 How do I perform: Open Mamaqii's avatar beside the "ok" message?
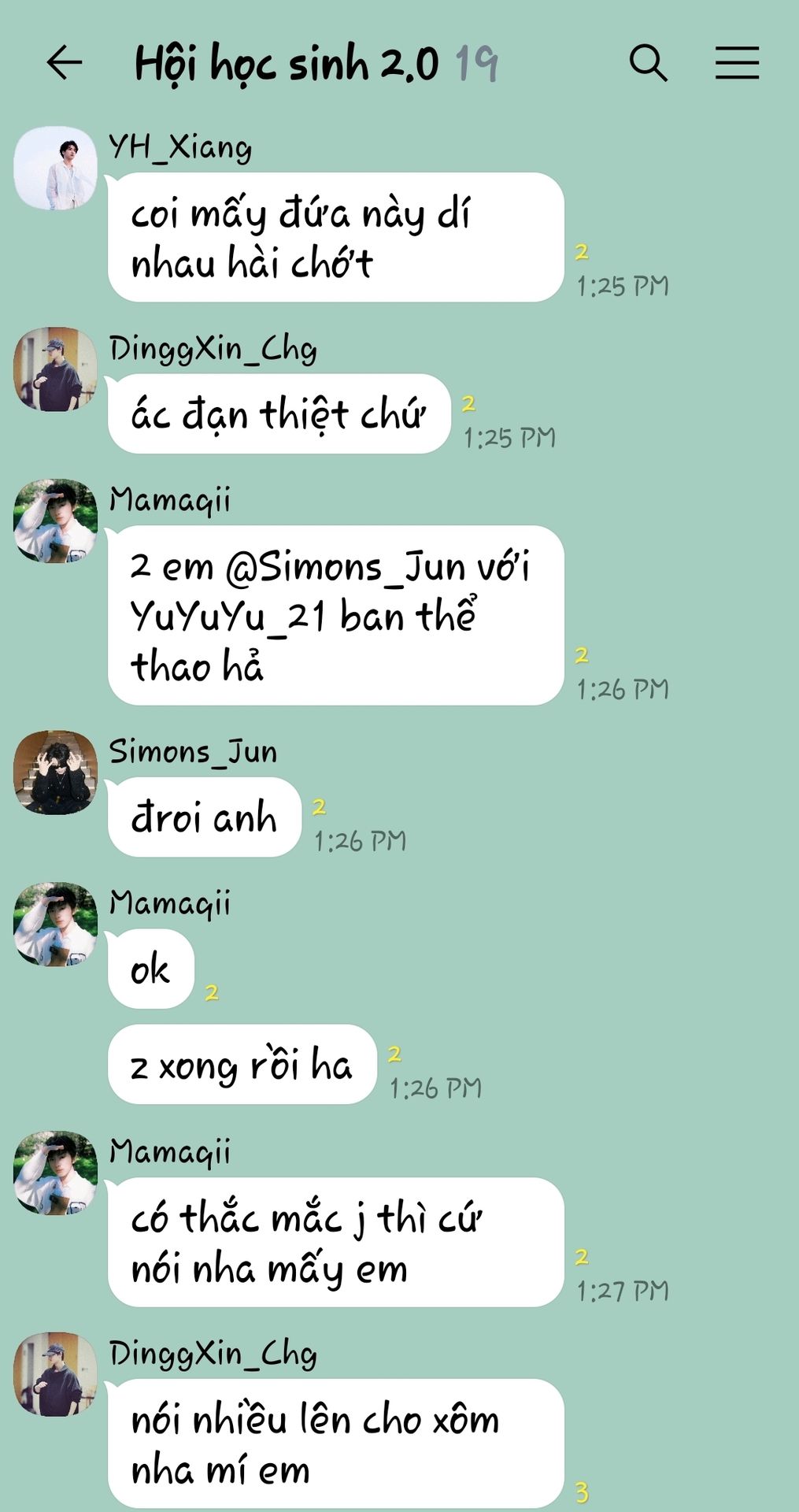pos(55,925)
